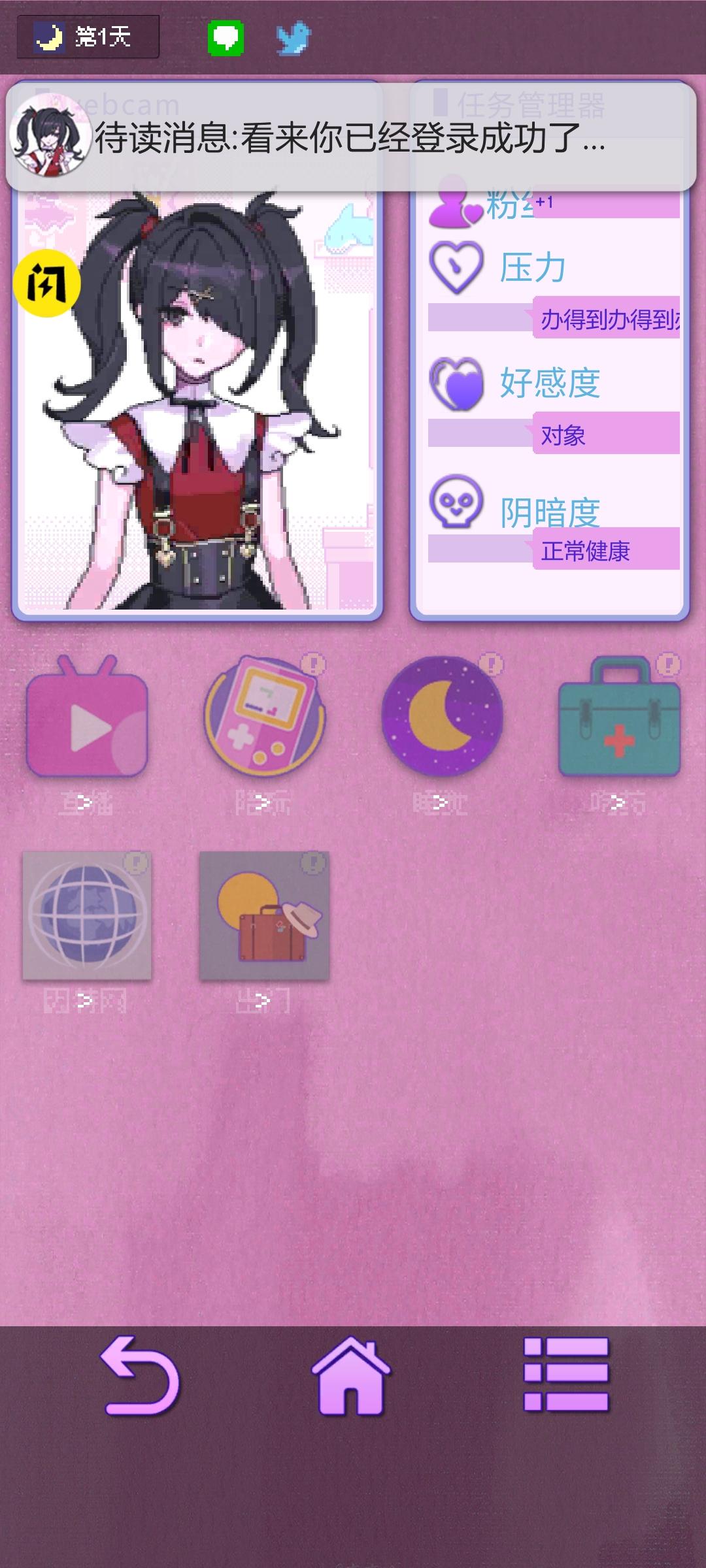Go back with the return arrow

pyautogui.click(x=140, y=1375)
